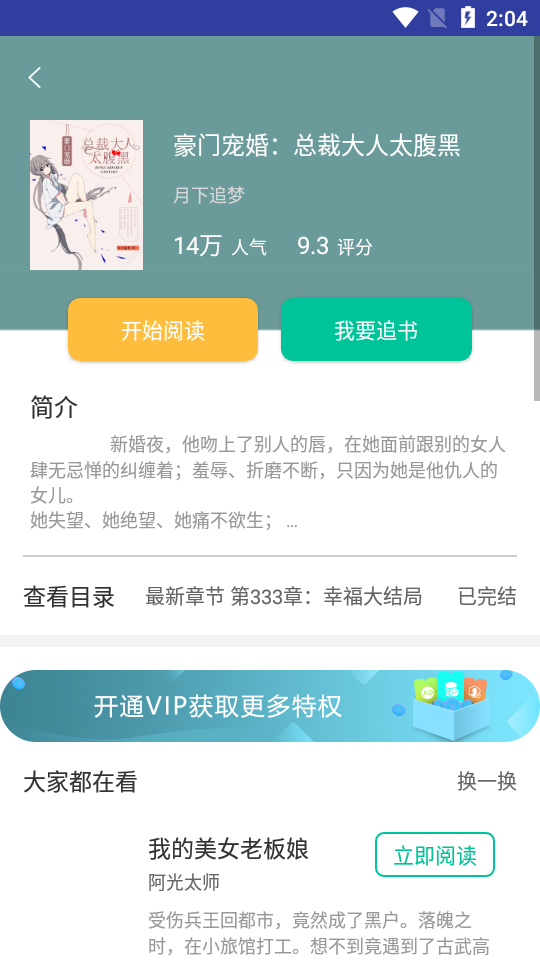Add book via 我要追书 button
The image size is (540, 960).
tap(376, 330)
